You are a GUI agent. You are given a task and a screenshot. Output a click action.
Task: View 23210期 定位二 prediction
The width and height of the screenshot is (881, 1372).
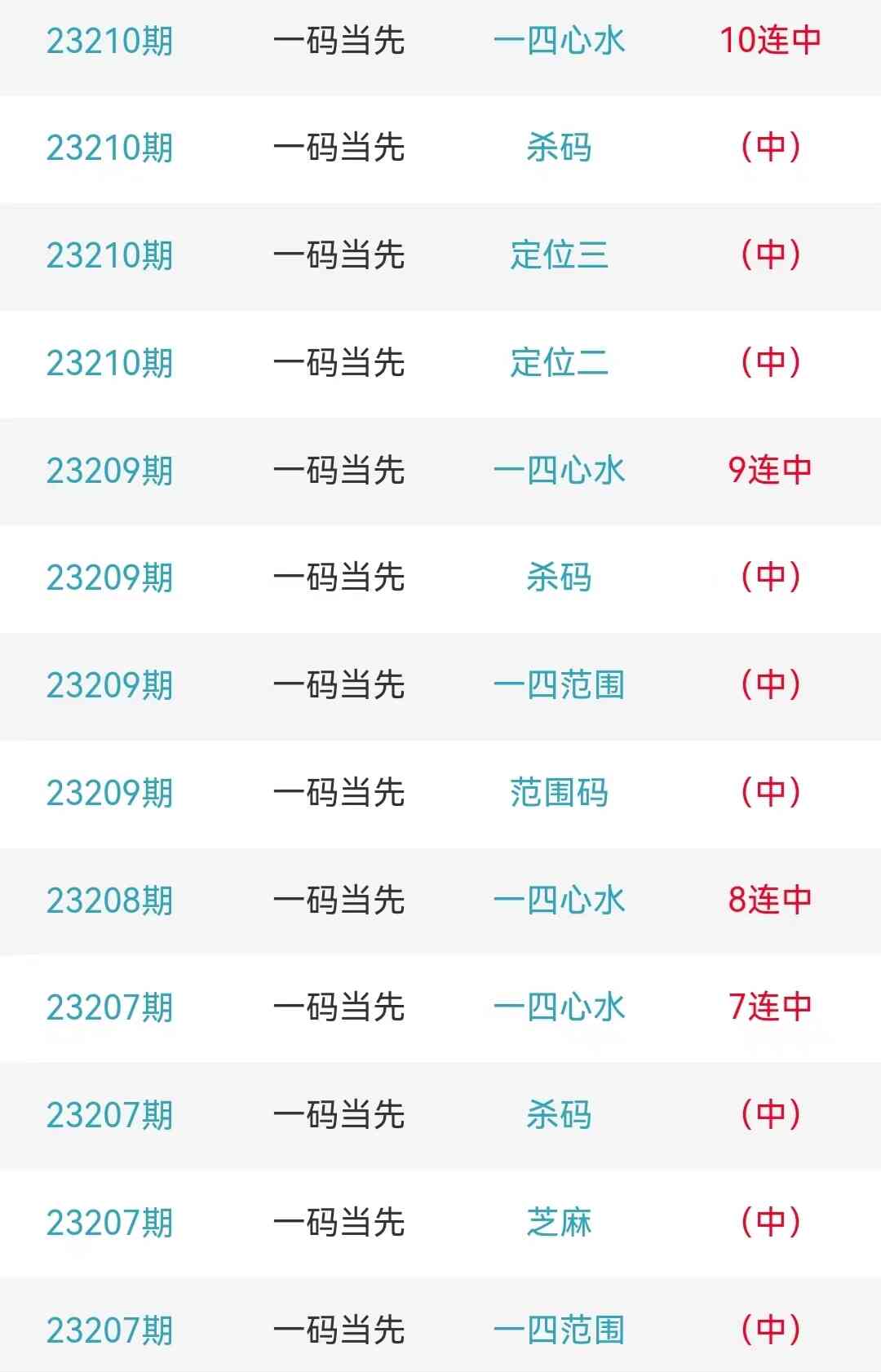tap(559, 363)
